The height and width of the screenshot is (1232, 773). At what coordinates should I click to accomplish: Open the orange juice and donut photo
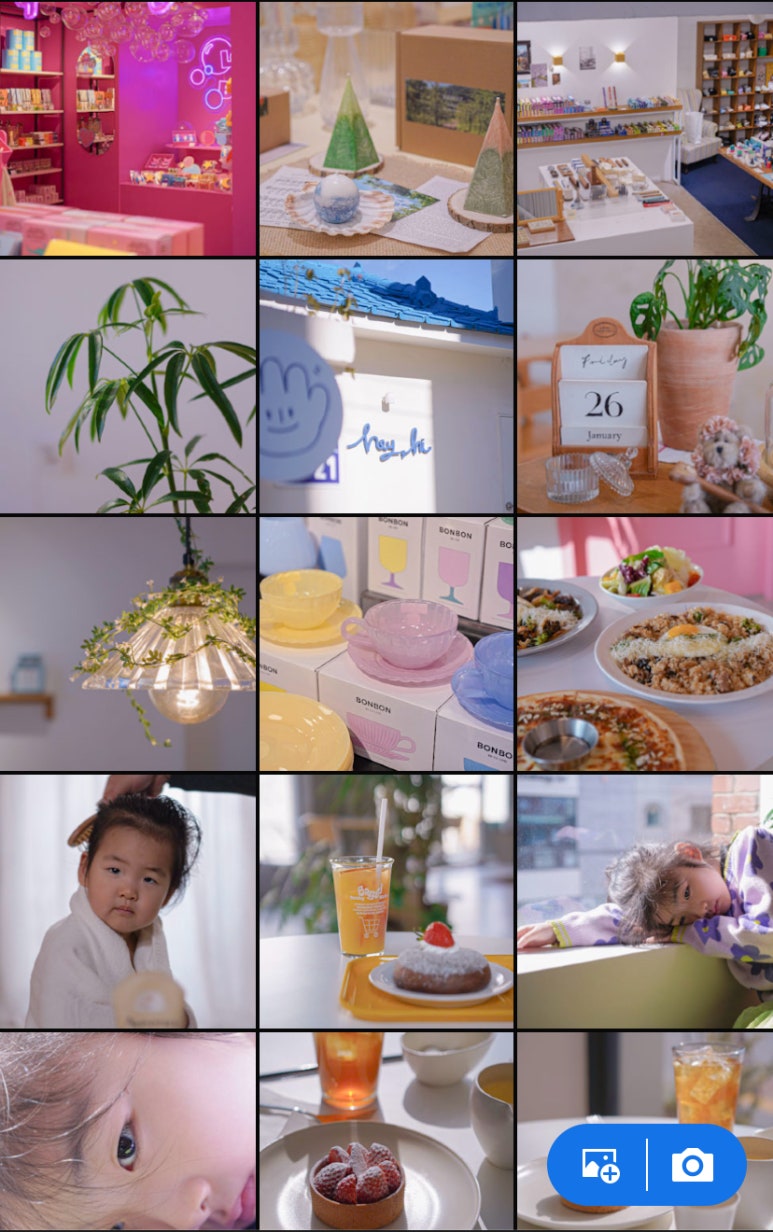tap(386, 901)
